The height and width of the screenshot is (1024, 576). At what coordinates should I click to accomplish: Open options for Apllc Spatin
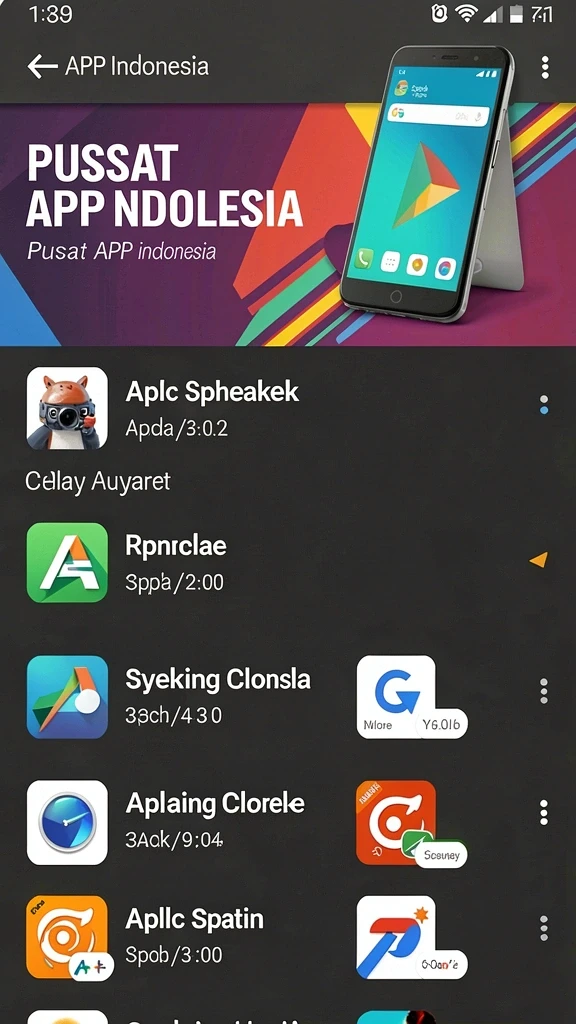click(543, 929)
